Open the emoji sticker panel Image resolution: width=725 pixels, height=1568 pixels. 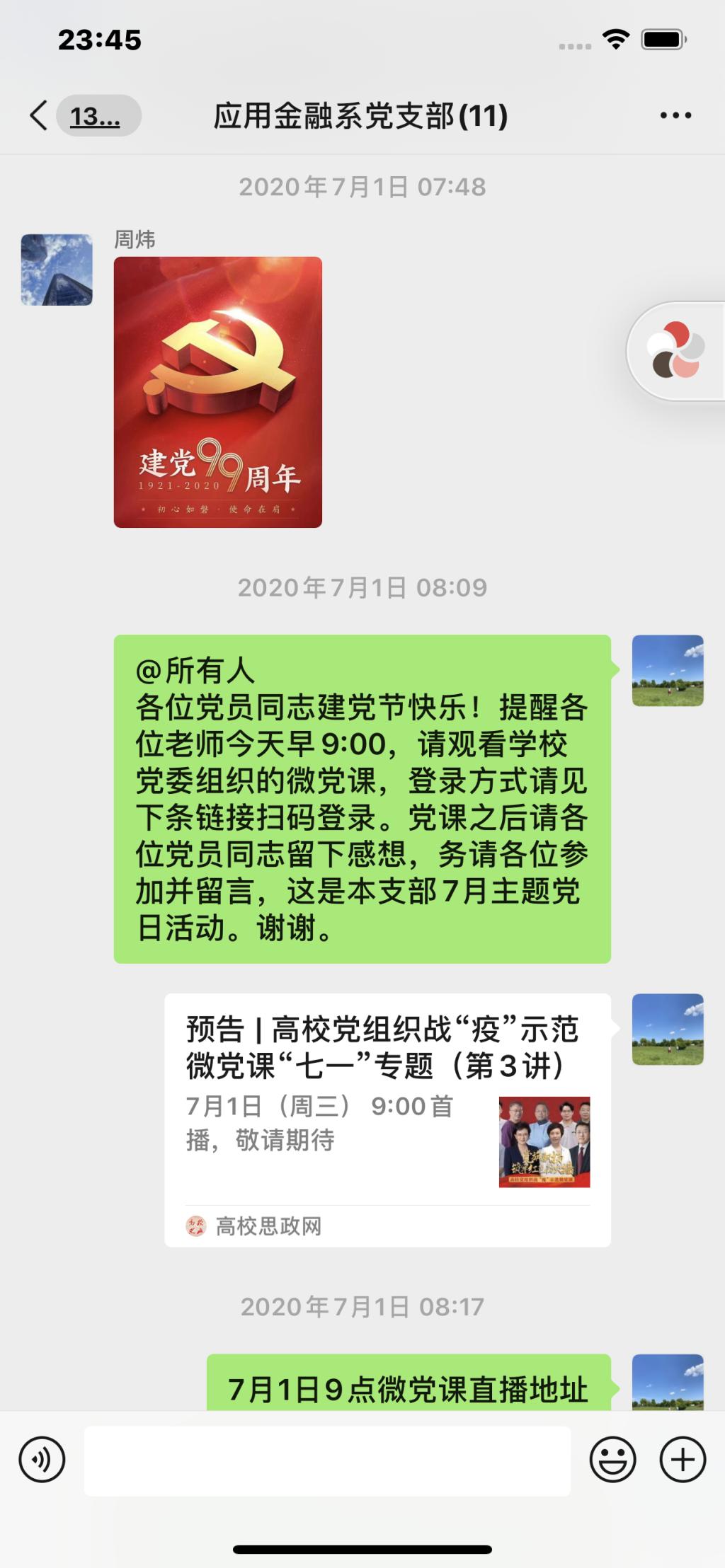612,1459
